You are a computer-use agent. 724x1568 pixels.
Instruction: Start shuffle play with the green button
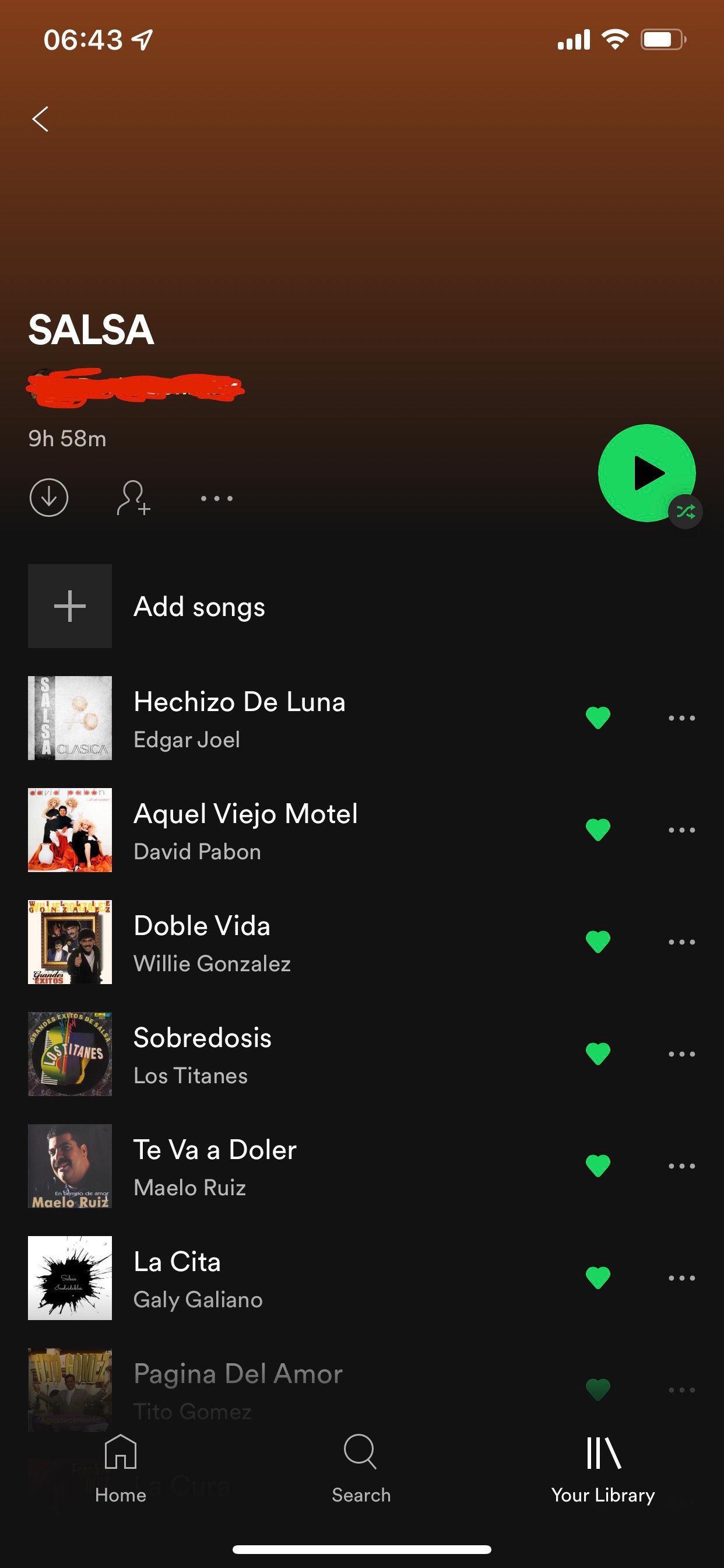(646, 473)
